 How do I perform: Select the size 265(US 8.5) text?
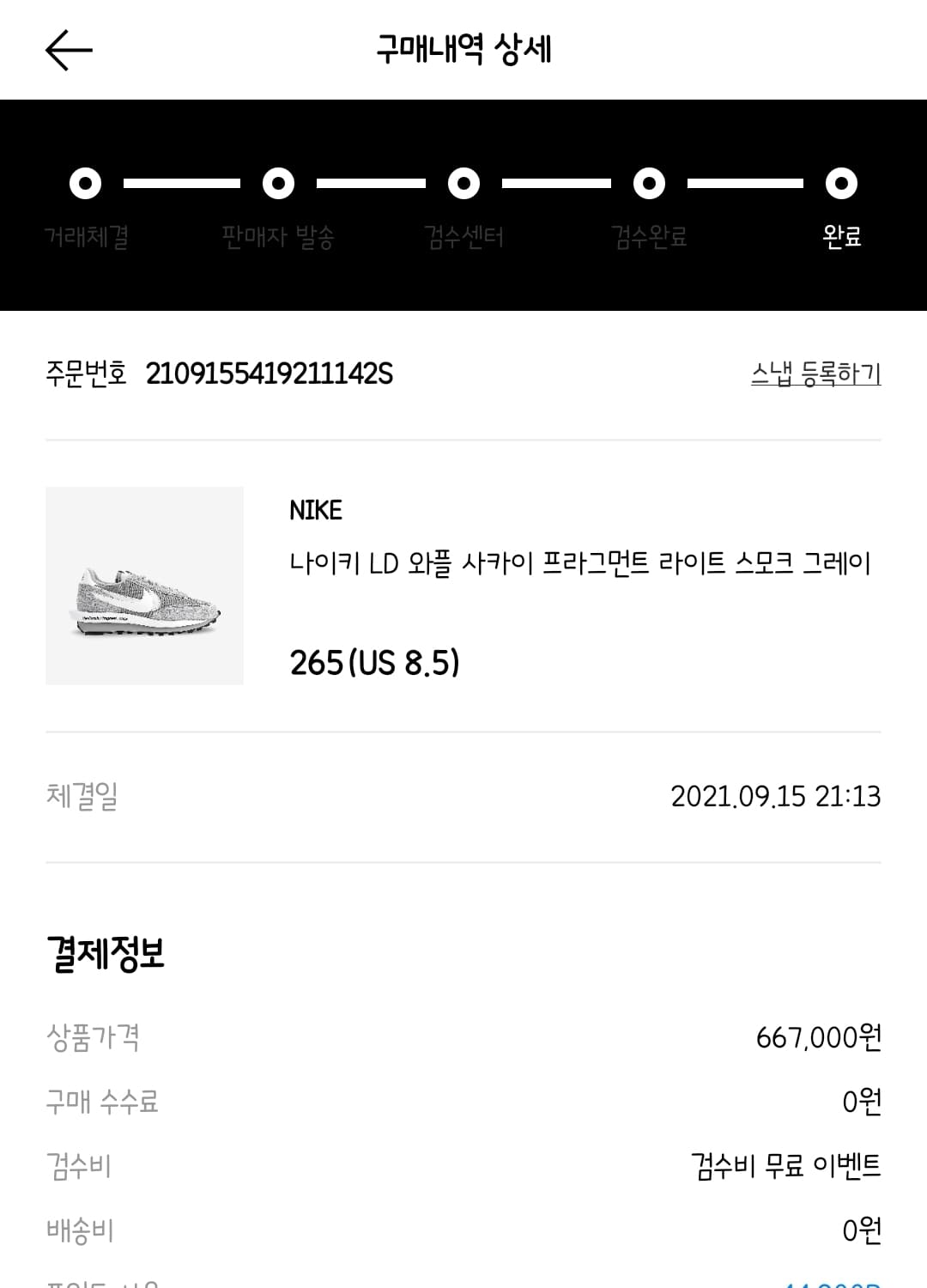[x=373, y=661]
